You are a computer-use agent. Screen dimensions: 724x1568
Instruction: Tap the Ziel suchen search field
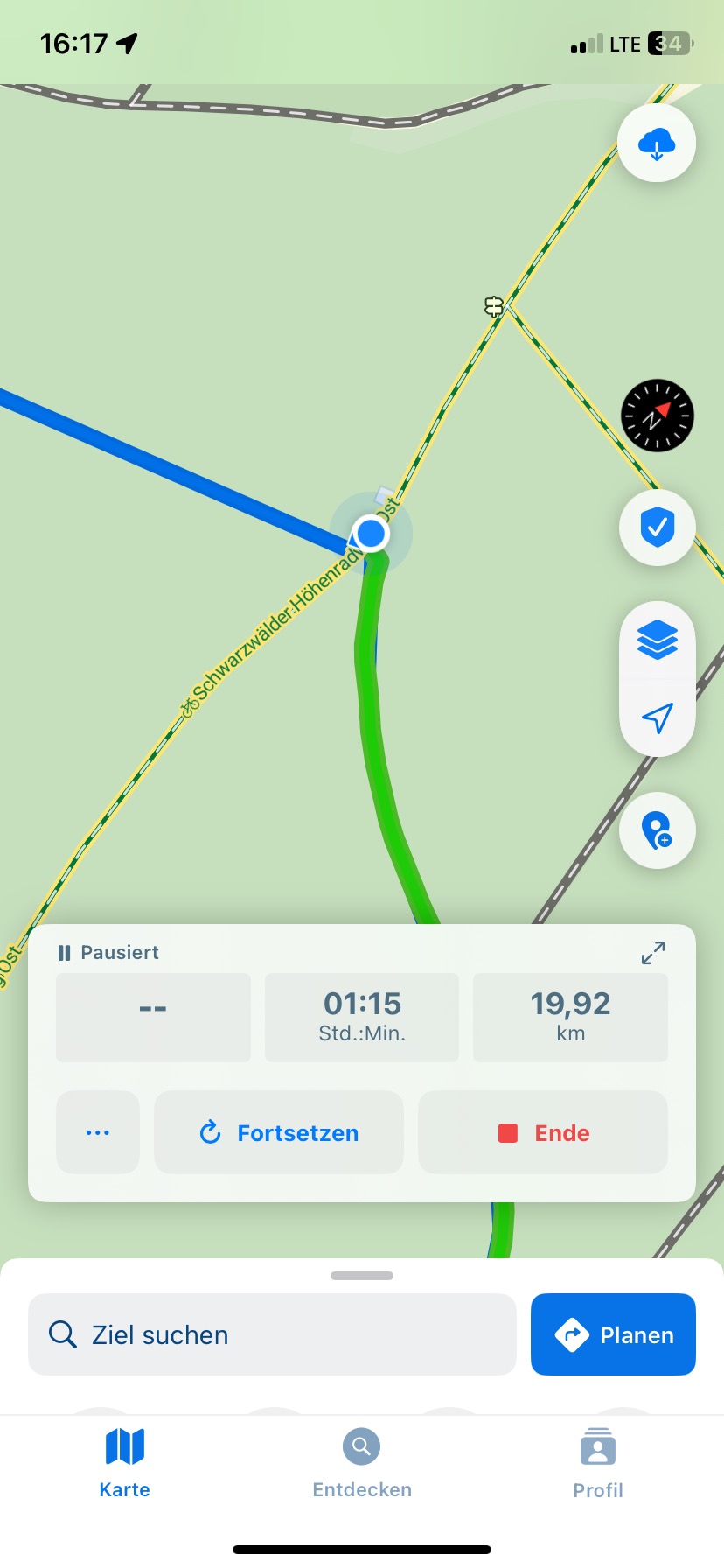(272, 1334)
